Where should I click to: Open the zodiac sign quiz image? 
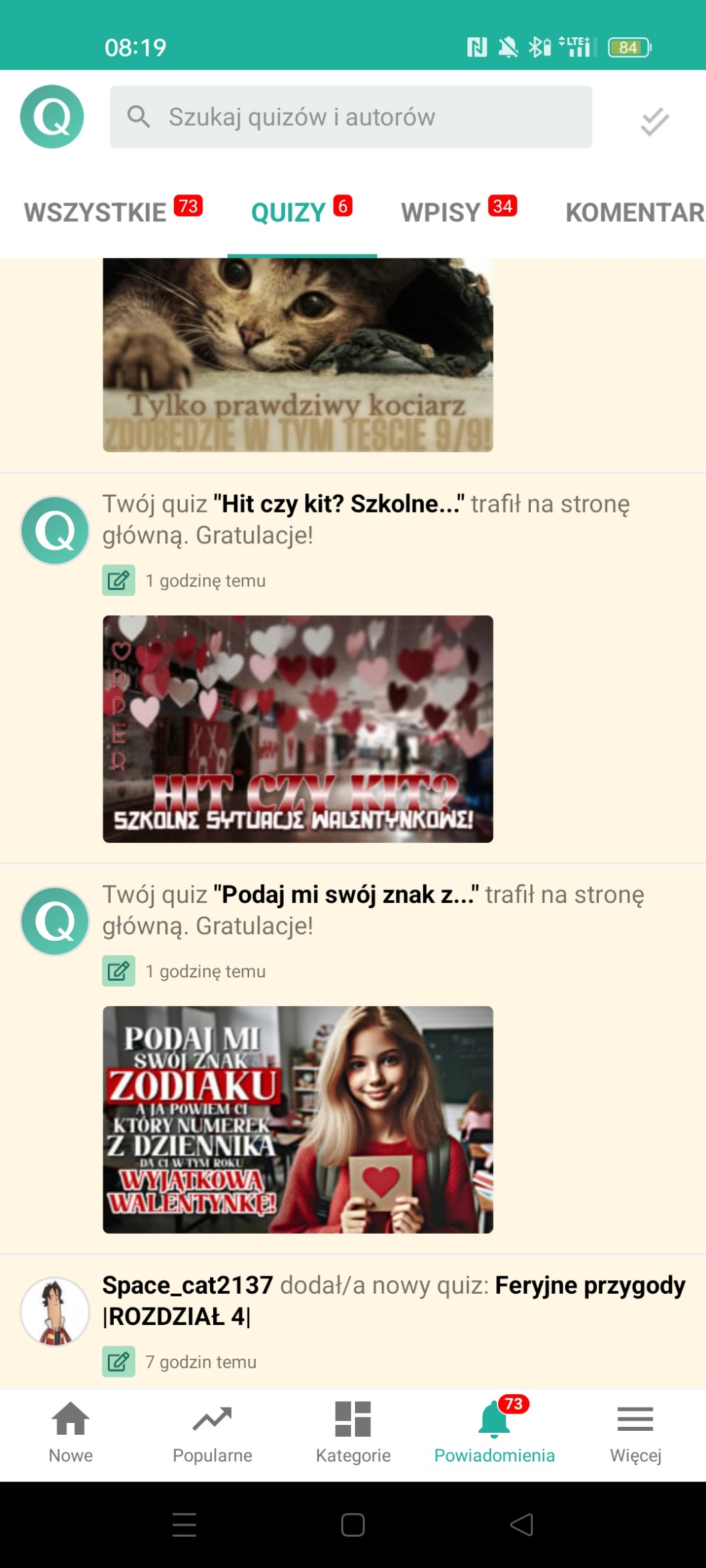tap(298, 1119)
